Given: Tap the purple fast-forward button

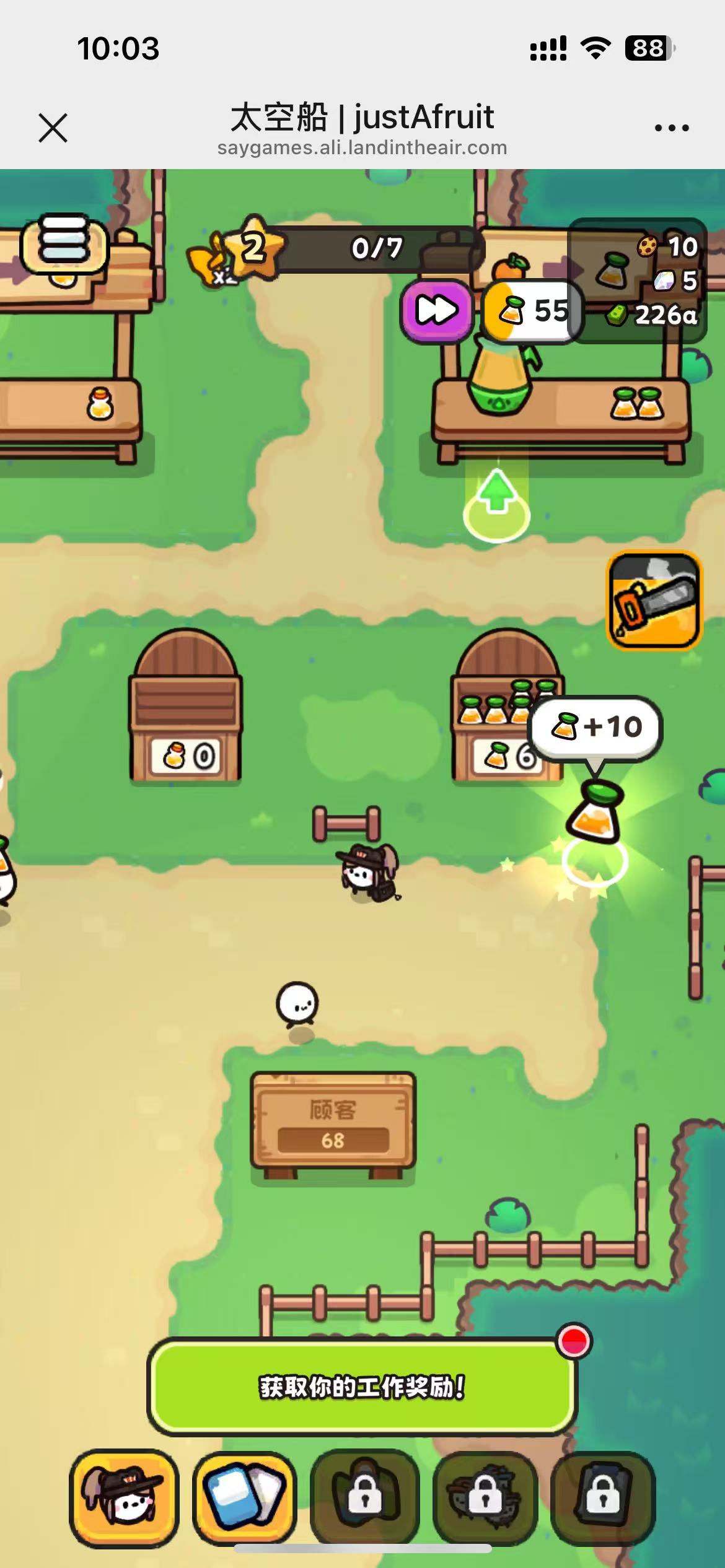Looking at the screenshot, I should click(x=436, y=310).
